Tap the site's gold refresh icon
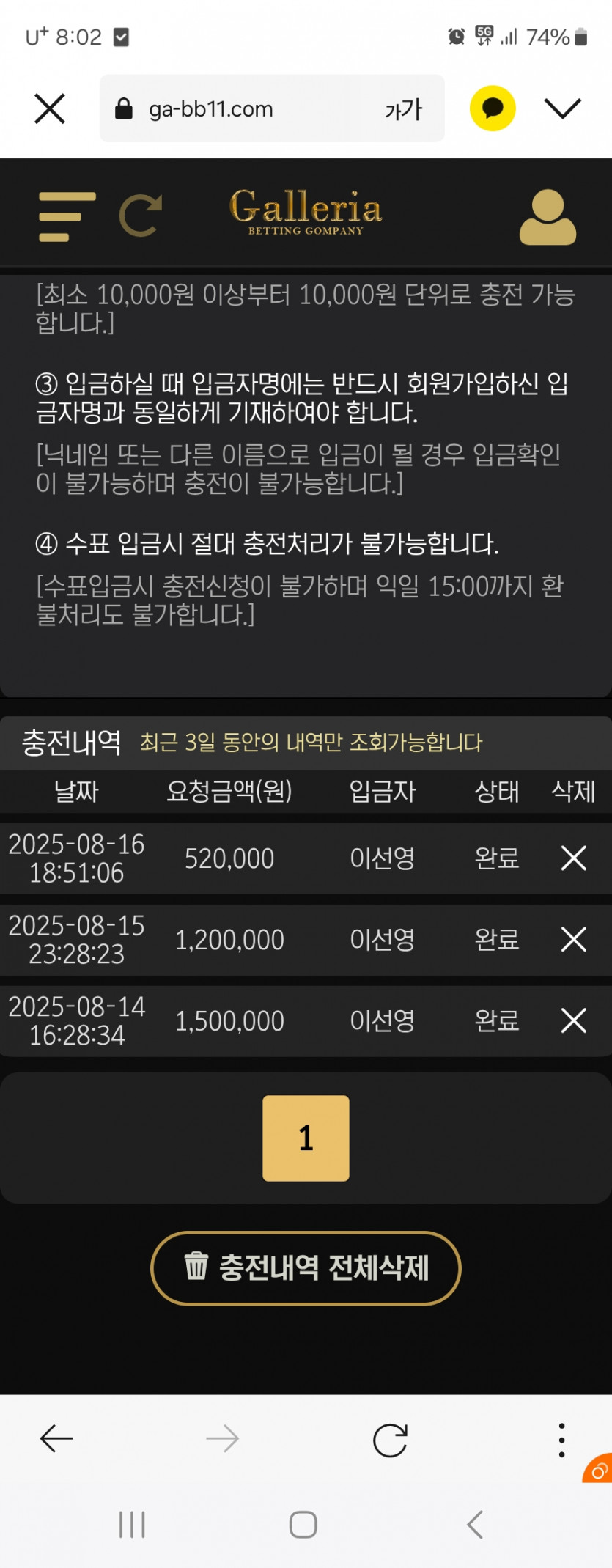Screen dimensions: 612x1568 coord(141,216)
